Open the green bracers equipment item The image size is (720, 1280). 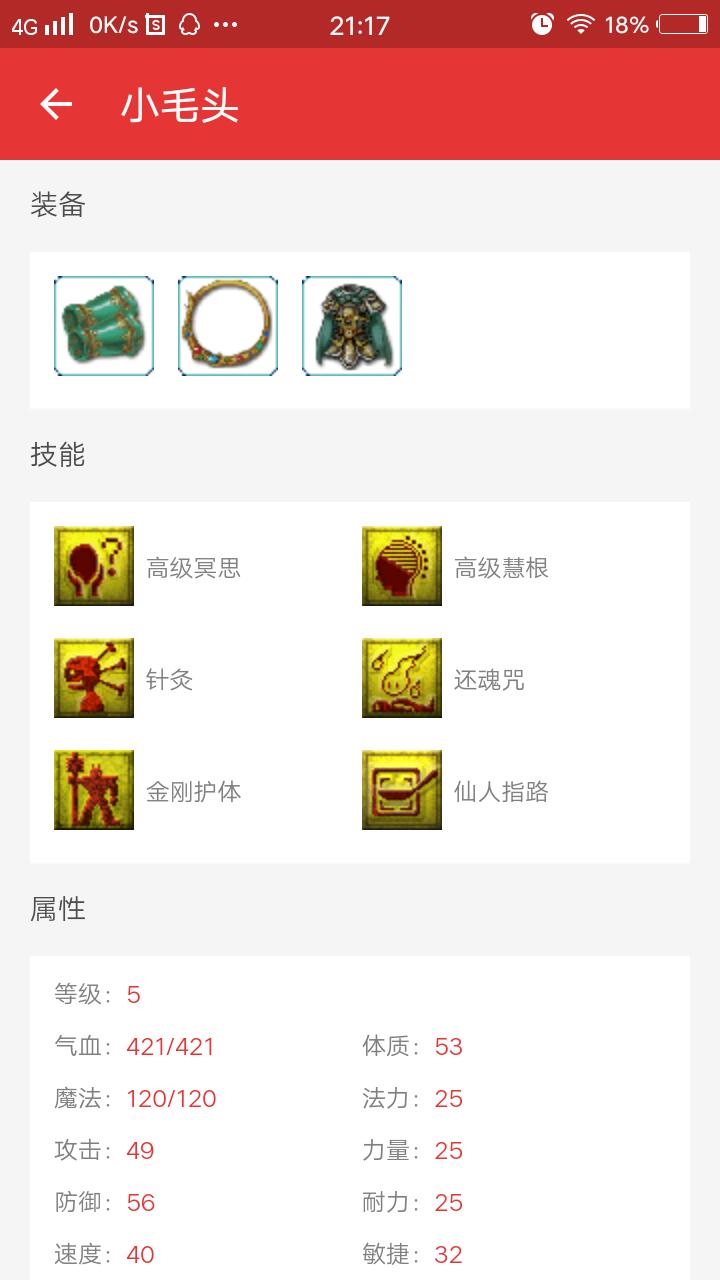[104, 326]
